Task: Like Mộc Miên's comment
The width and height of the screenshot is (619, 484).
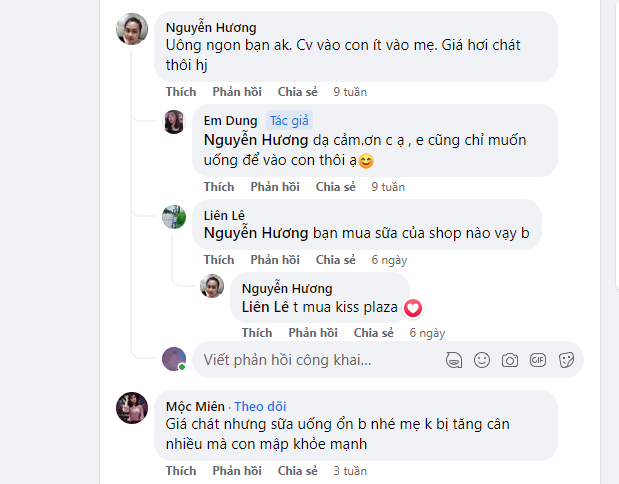Action: (x=181, y=470)
